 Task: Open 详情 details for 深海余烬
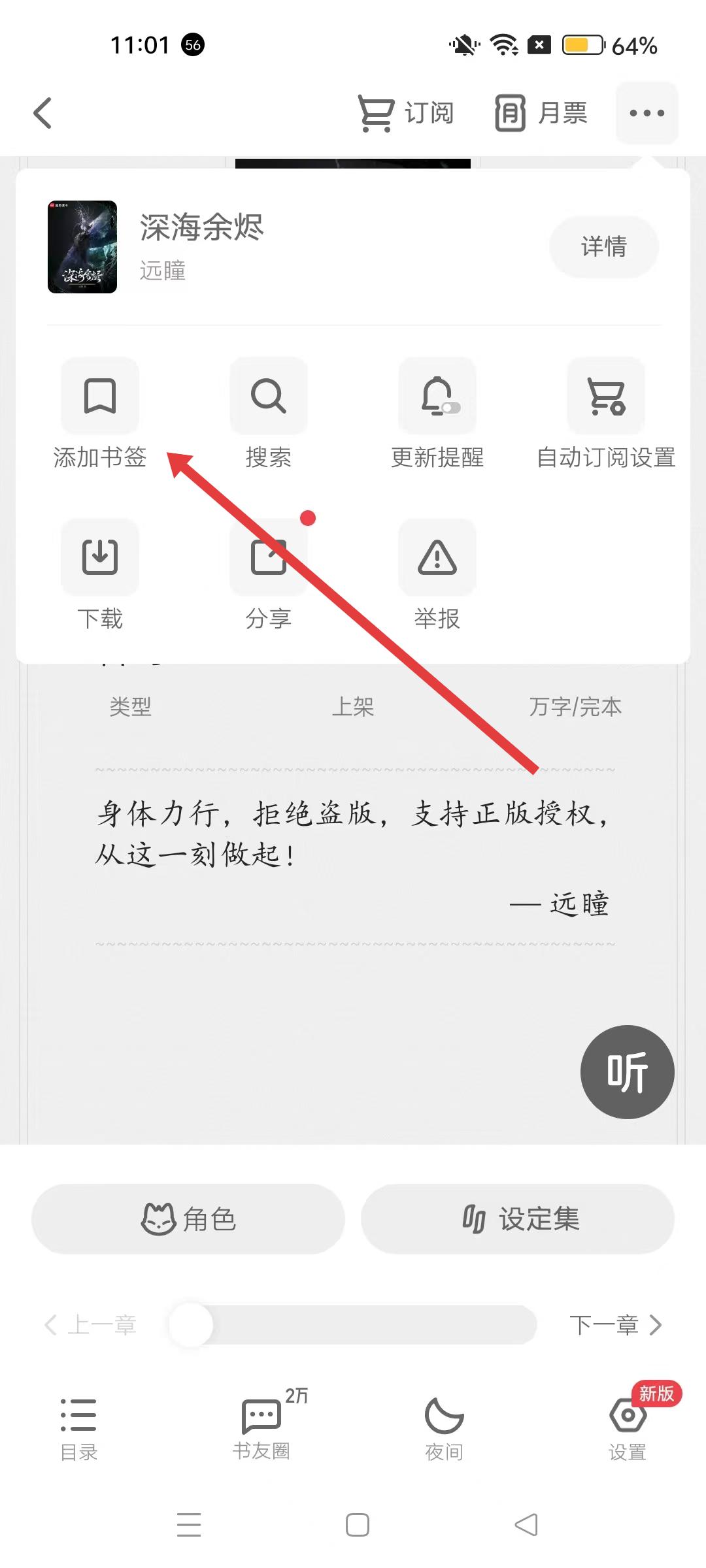603,246
